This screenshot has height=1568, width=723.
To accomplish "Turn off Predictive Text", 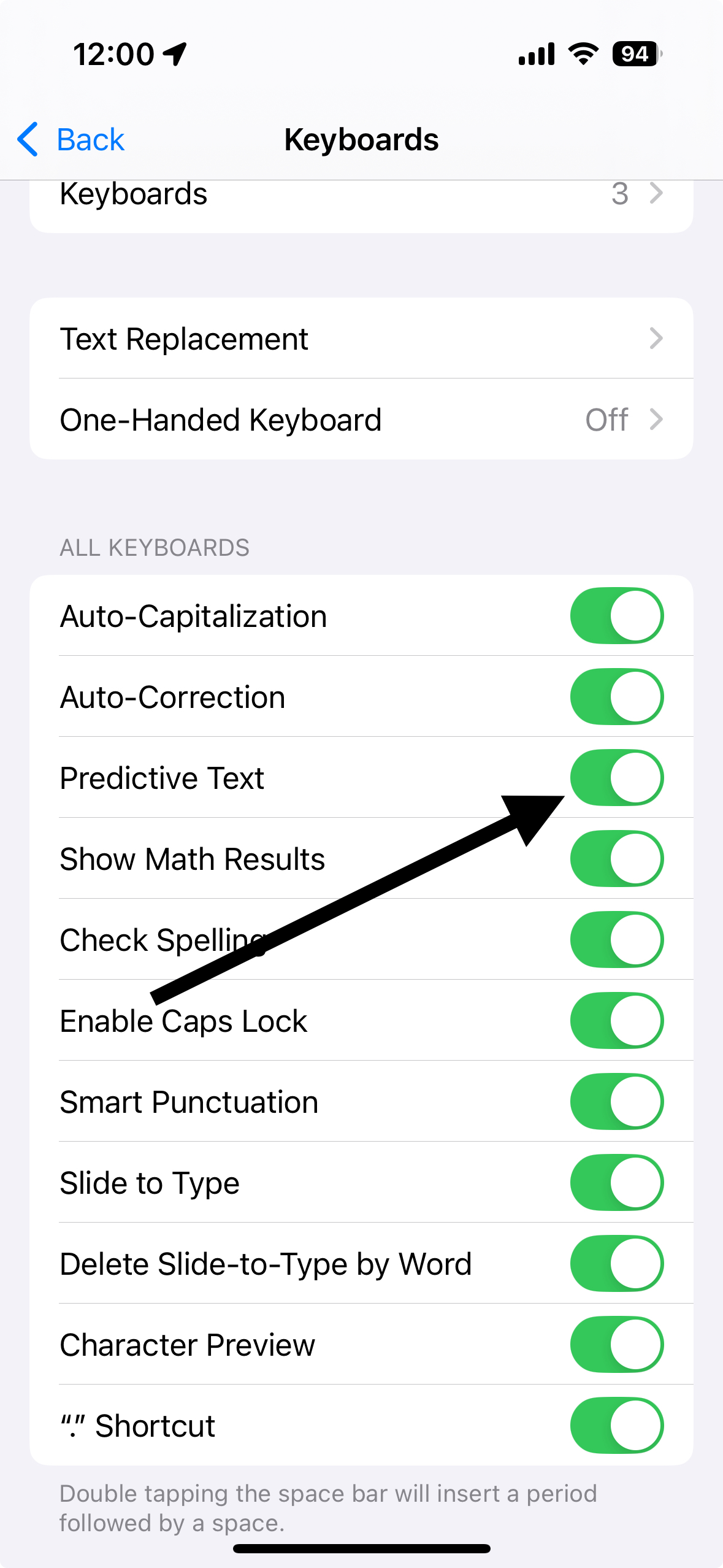I will pos(617,778).
